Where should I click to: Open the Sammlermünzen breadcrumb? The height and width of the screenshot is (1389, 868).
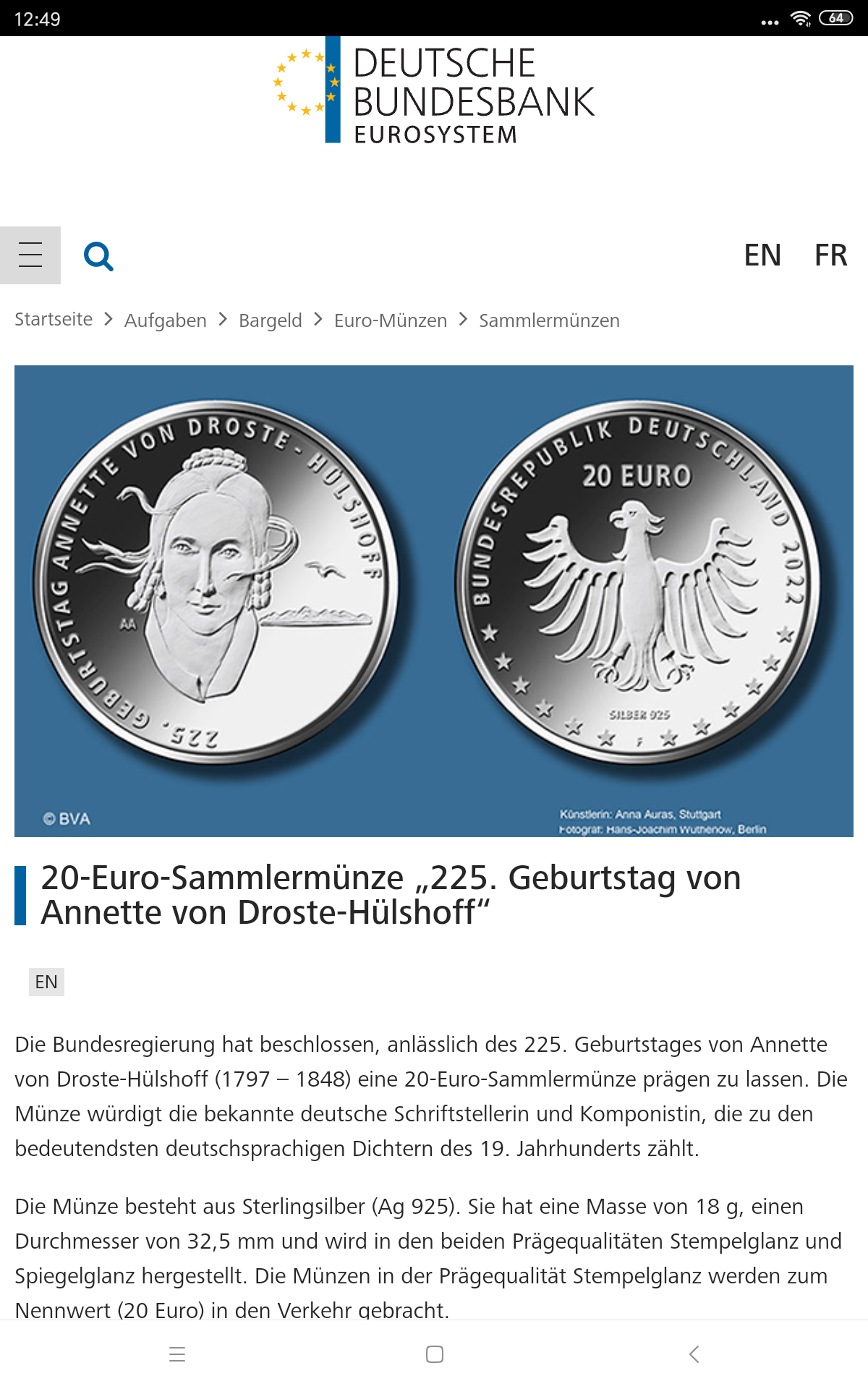tap(549, 320)
